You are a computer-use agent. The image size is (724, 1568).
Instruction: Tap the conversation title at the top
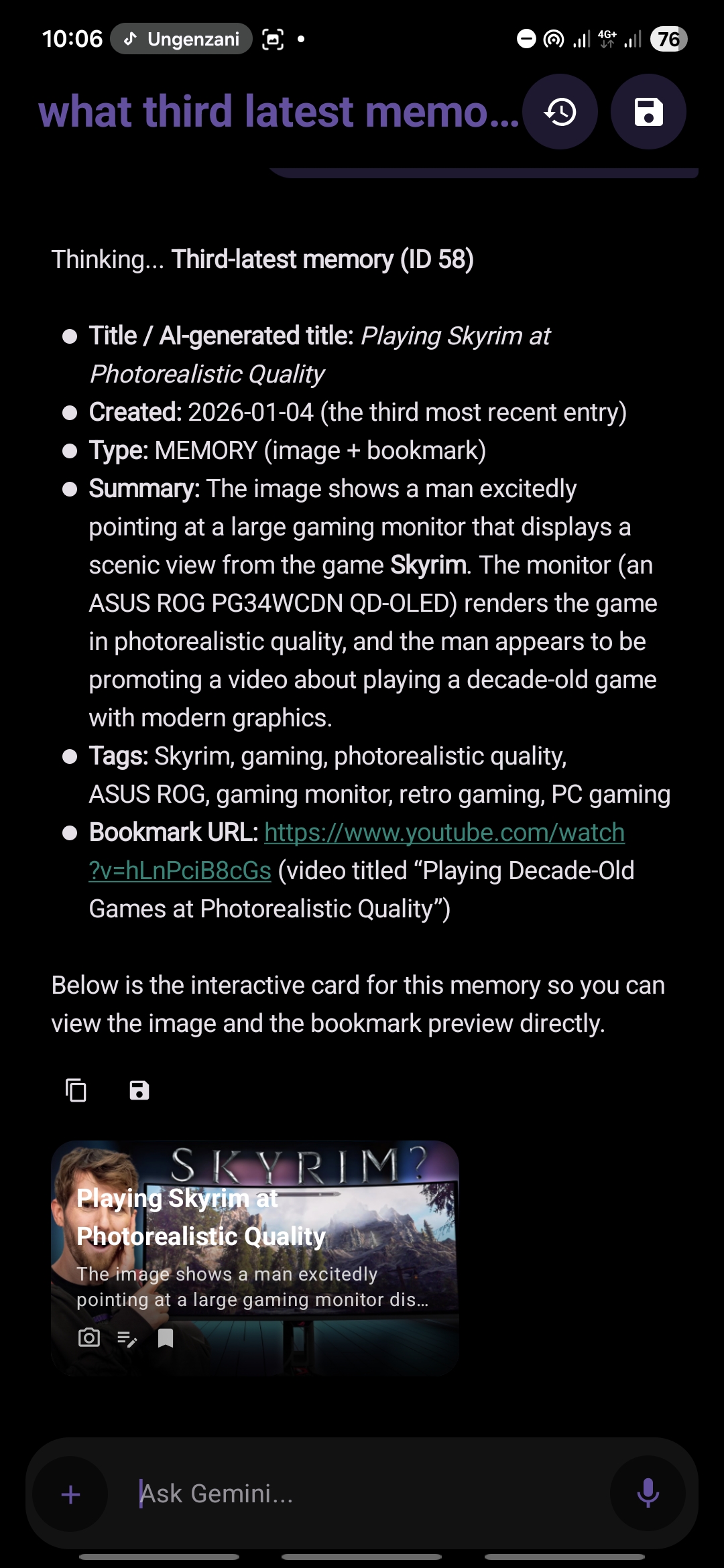click(268, 111)
